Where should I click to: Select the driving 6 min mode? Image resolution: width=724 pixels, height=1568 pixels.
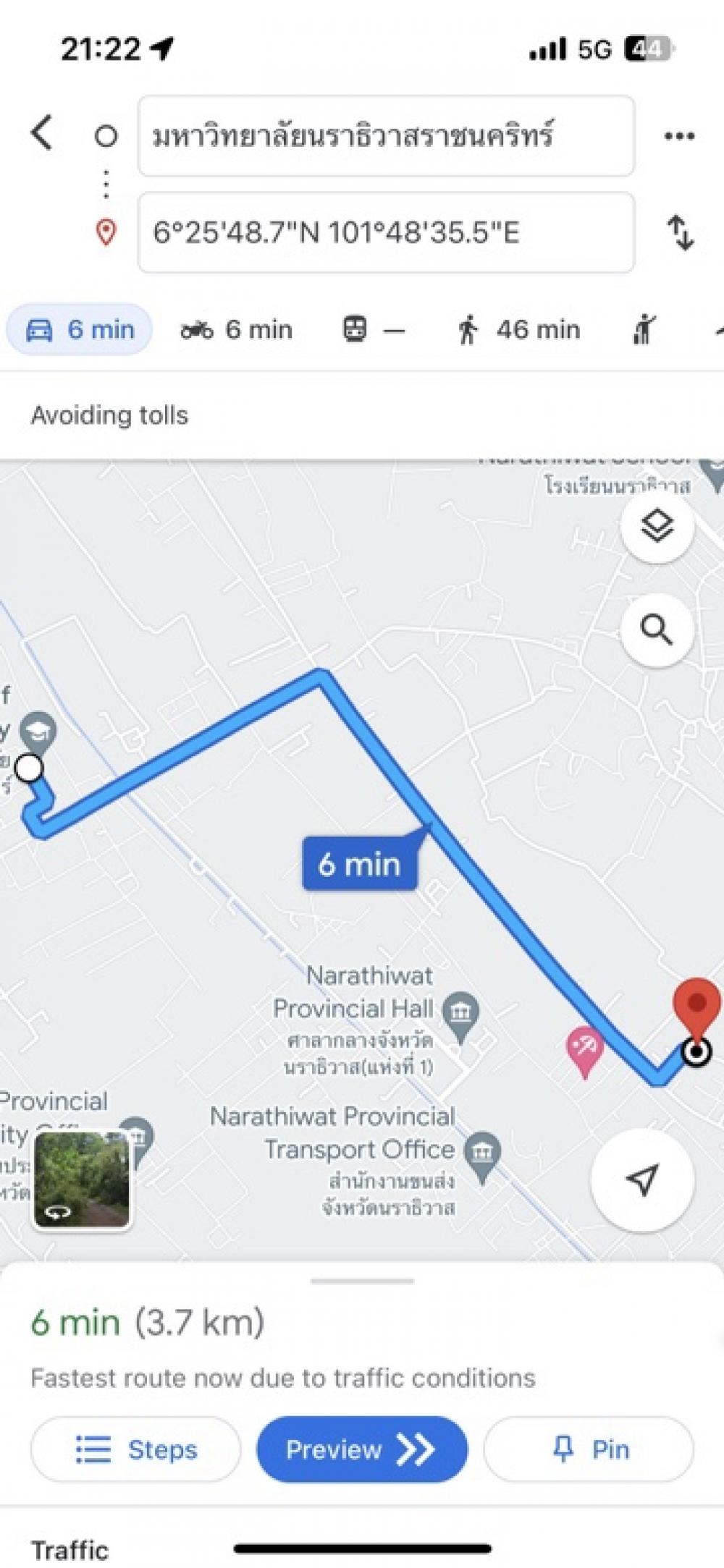80,330
